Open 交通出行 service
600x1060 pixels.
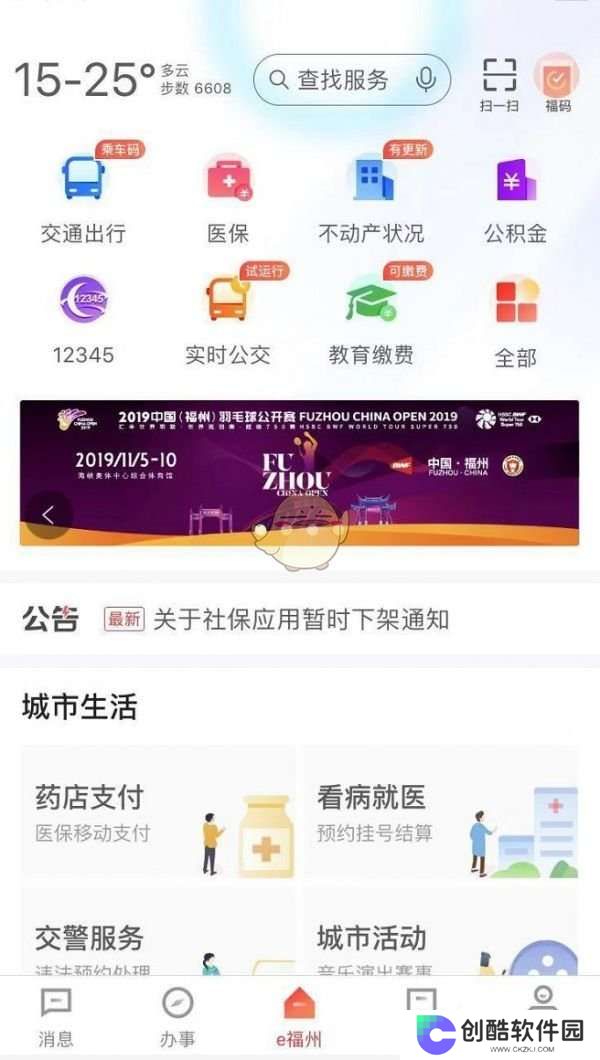[x=83, y=197]
